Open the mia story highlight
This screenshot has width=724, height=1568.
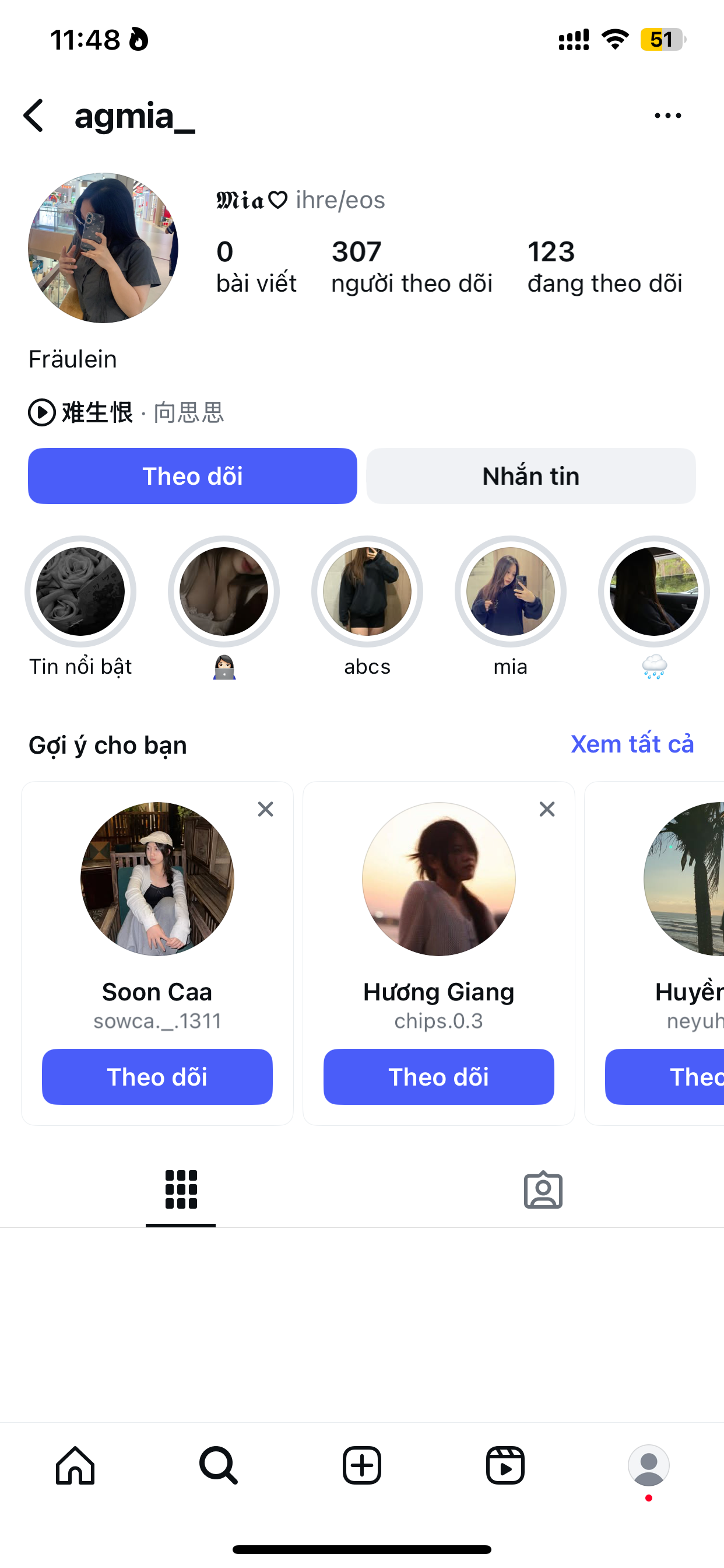point(510,591)
